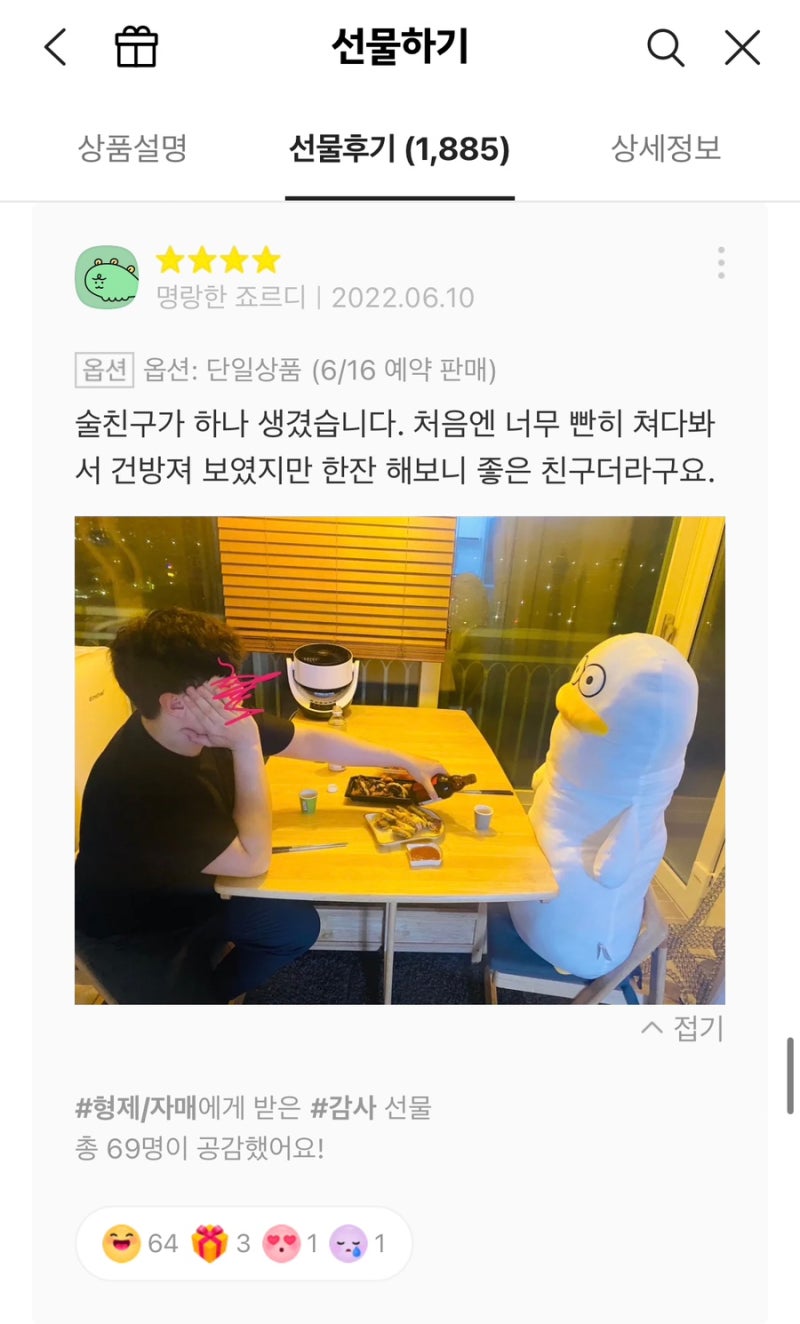Open the review's three-dot overflow menu
The width and height of the screenshot is (800, 1324).
click(721, 262)
